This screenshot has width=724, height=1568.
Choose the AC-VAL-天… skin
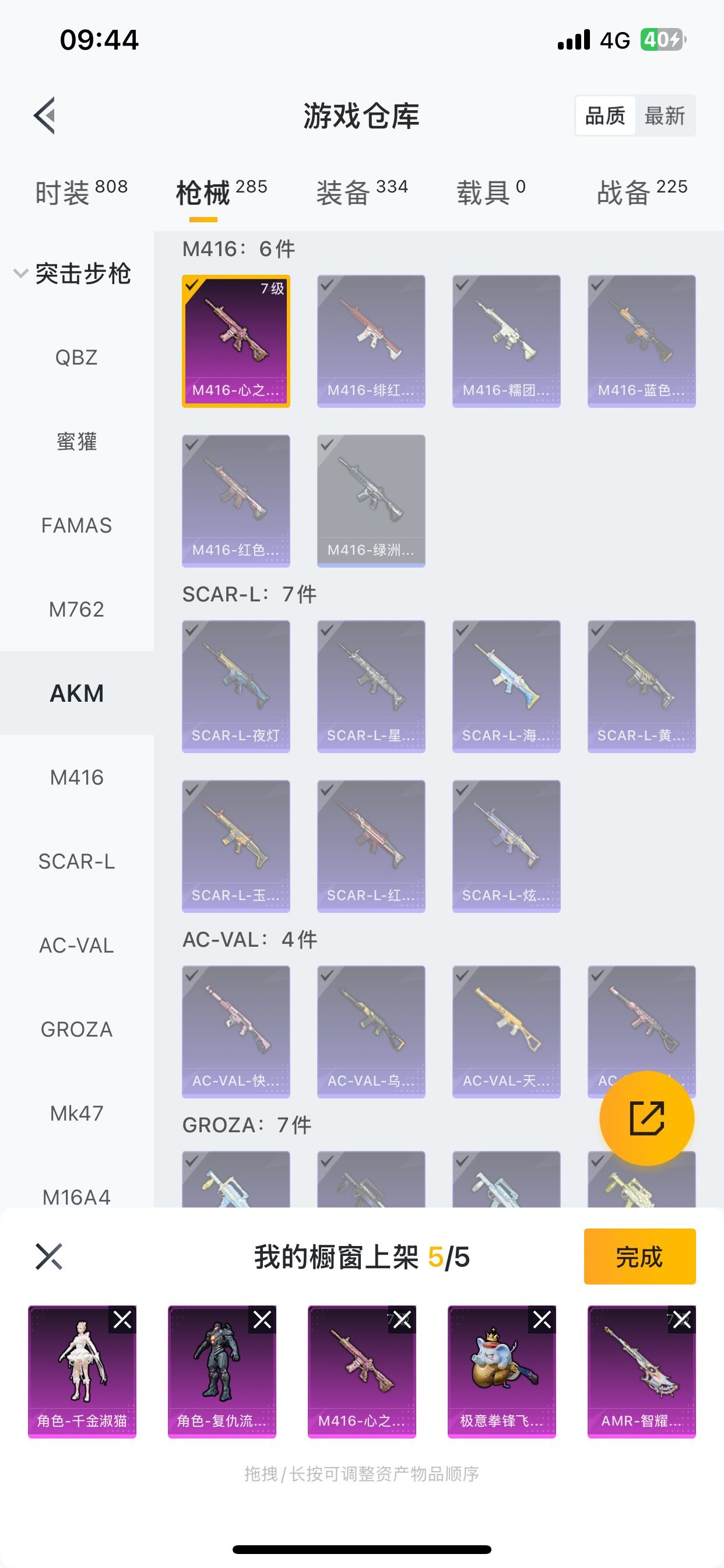click(x=506, y=1031)
